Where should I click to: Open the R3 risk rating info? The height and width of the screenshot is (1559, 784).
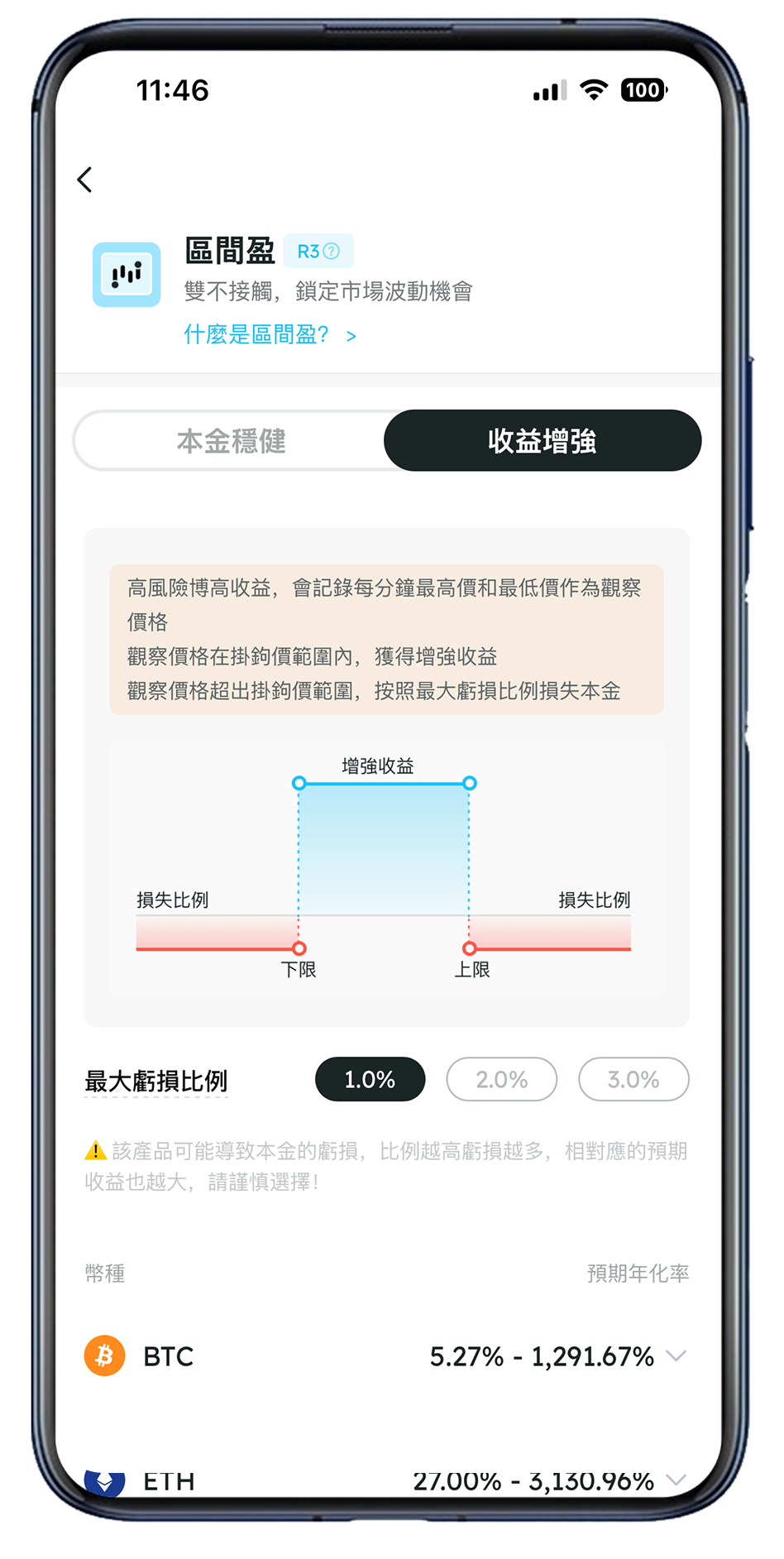click(318, 252)
